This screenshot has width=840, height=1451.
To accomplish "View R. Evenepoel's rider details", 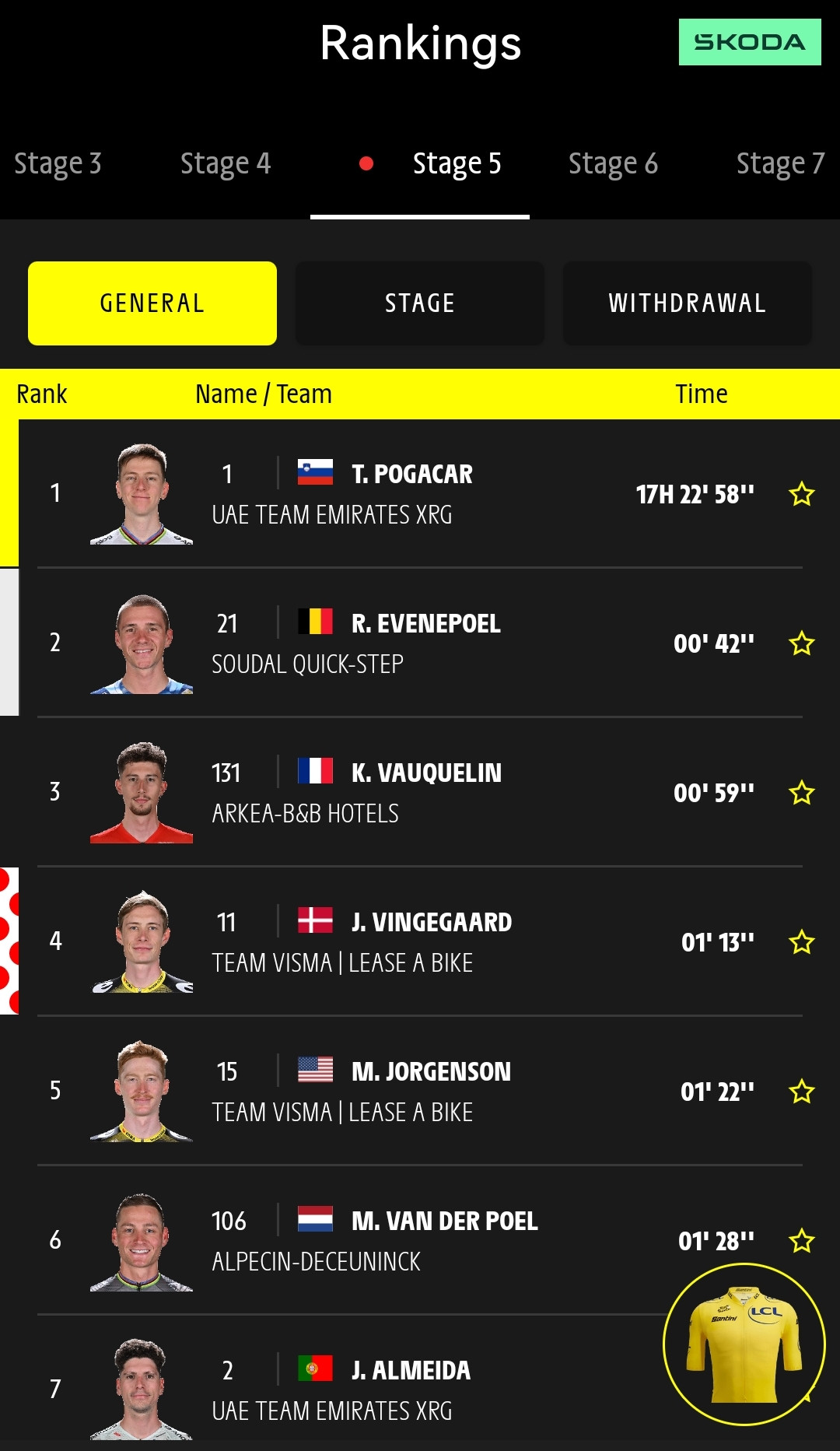I will (420, 643).
